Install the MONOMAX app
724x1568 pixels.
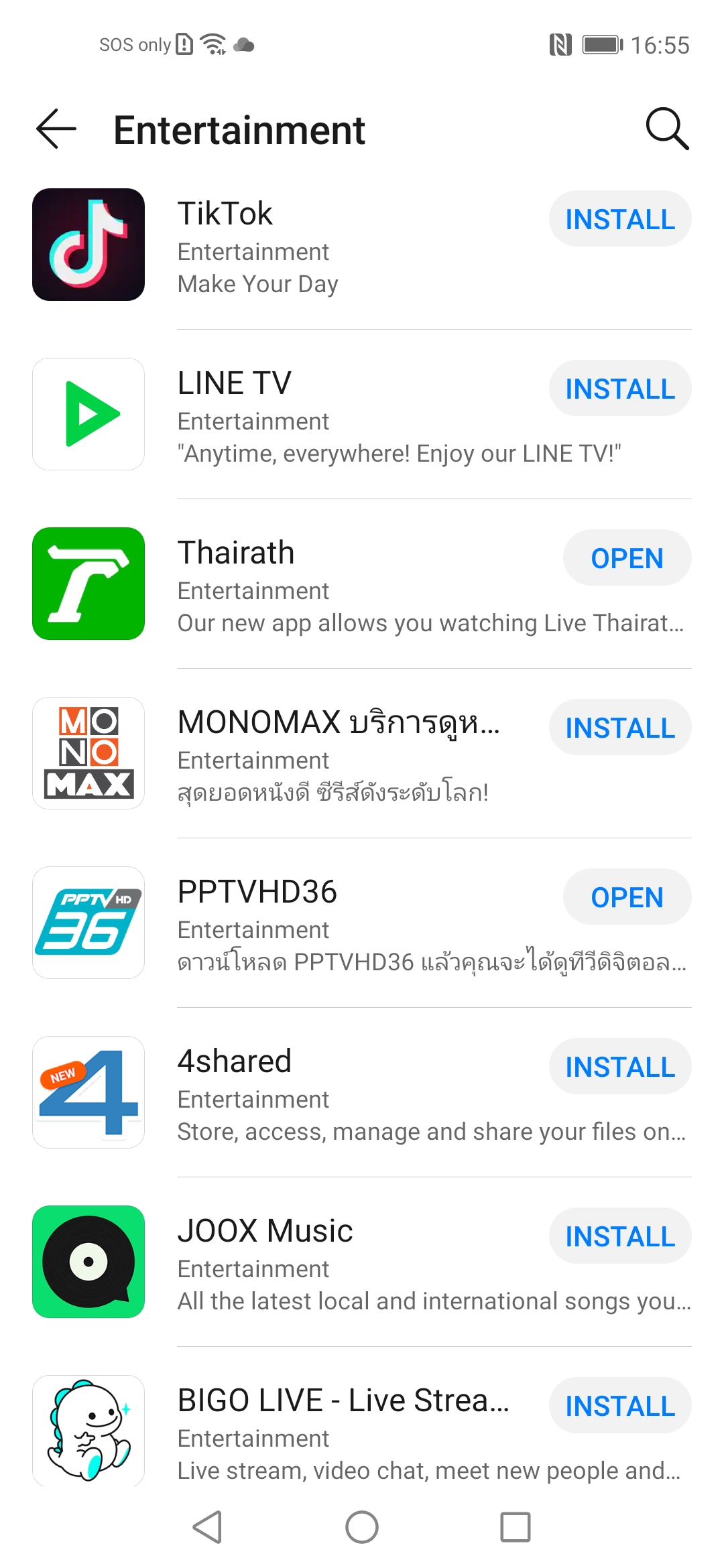point(620,728)
